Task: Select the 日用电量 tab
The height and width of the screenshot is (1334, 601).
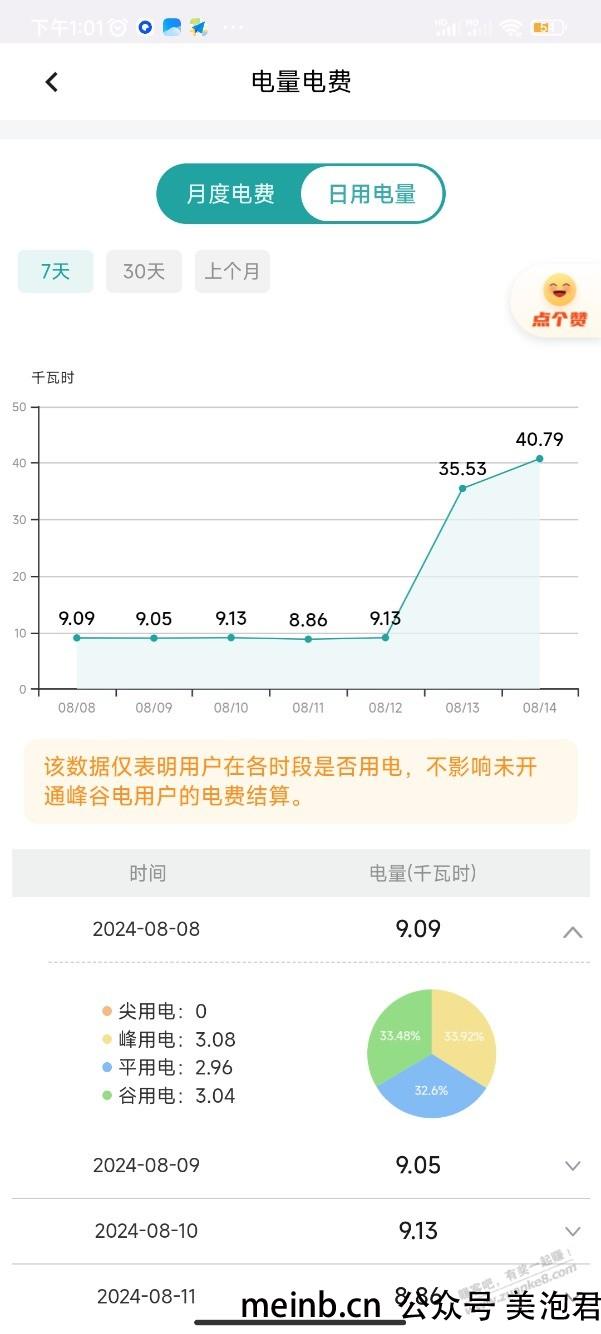Action: (372, 194)
